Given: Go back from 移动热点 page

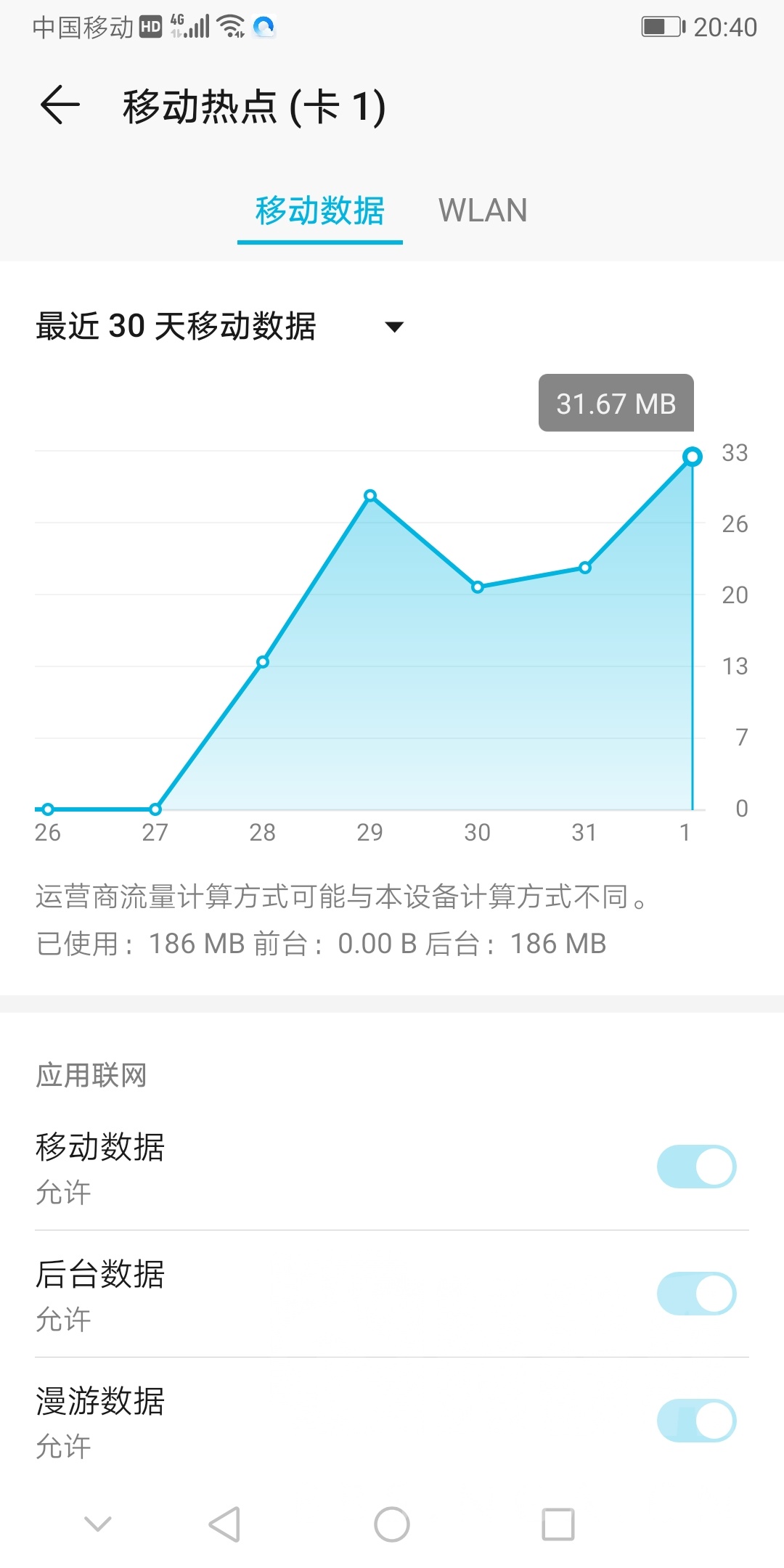Looking at the screenshot, I should (60, 105).
